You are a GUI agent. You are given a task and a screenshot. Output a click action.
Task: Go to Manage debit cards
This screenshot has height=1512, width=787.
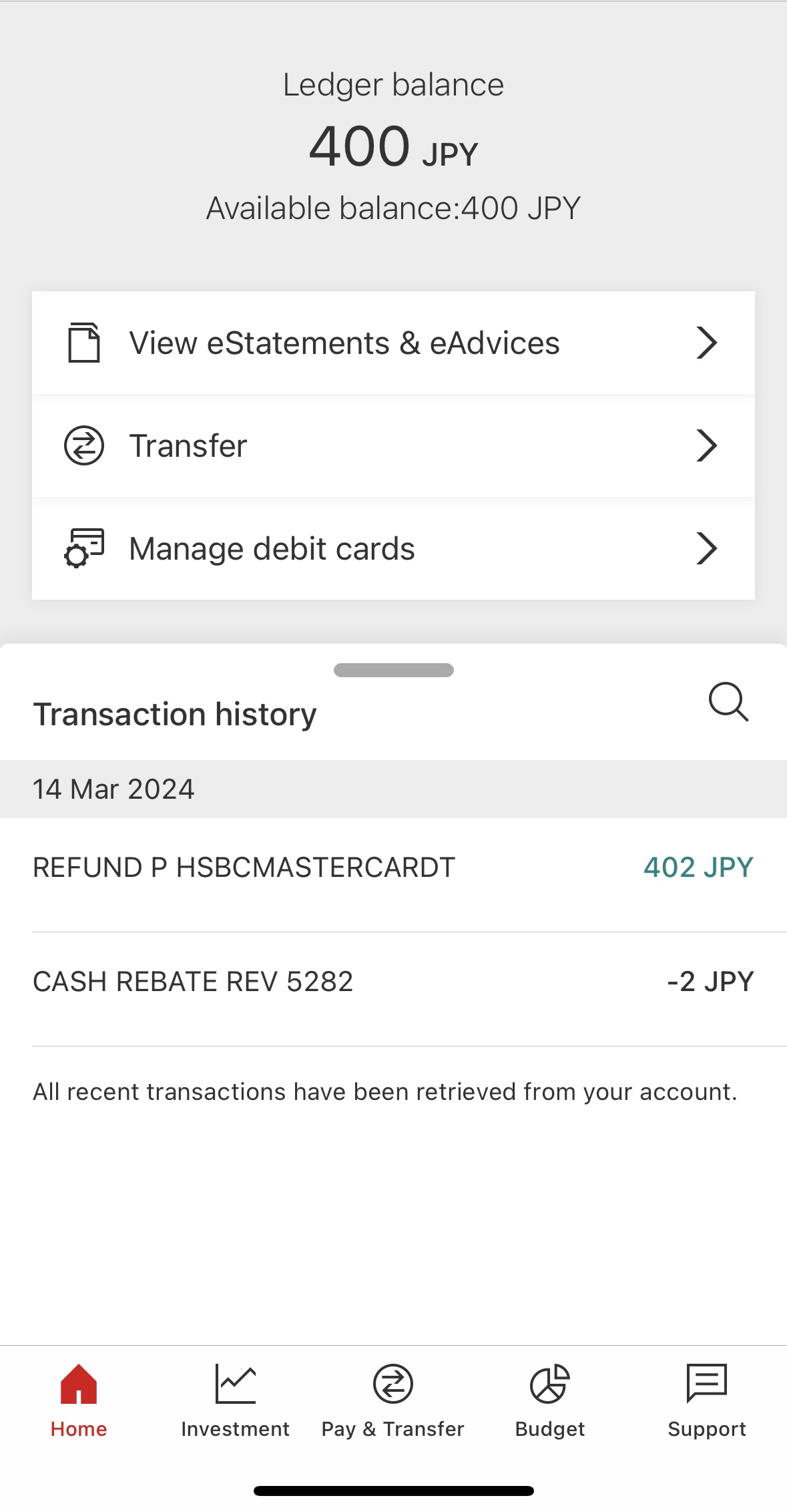393,549
